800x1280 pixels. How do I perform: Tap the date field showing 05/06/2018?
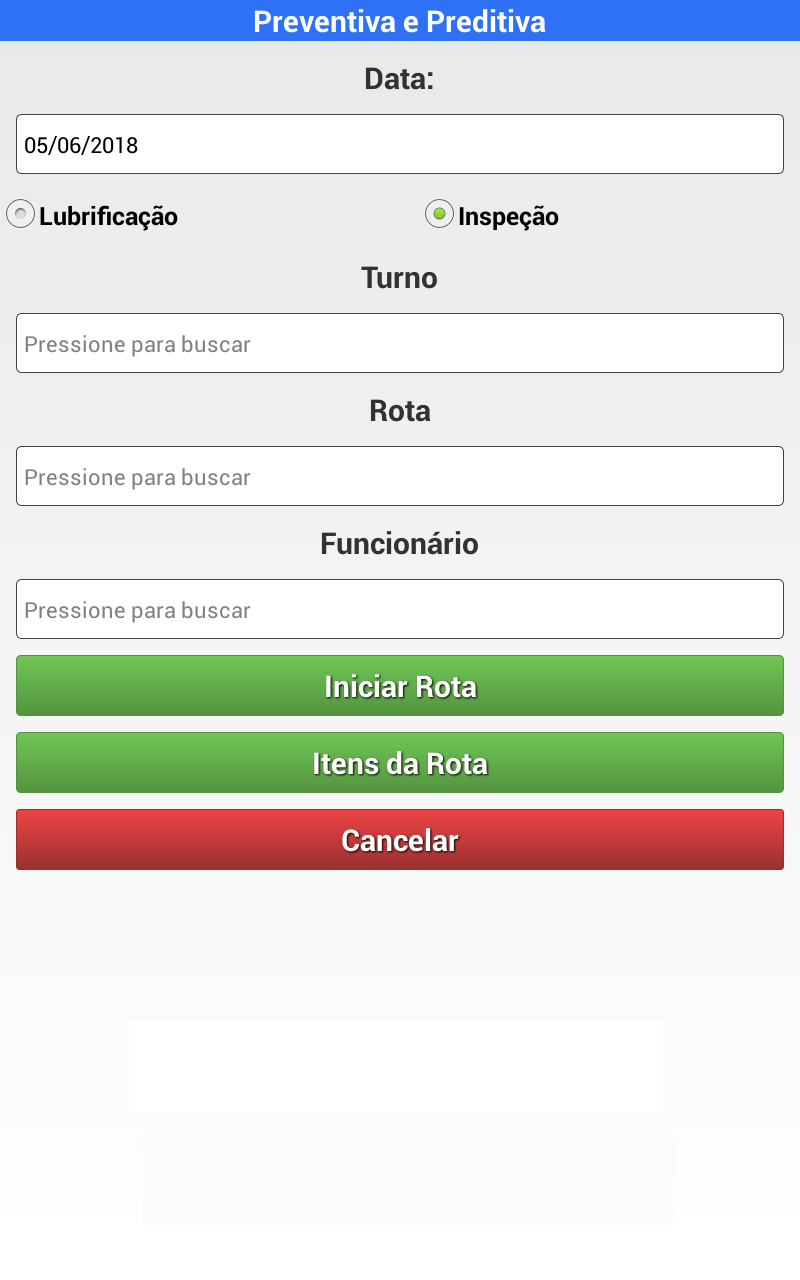[400, 144]
